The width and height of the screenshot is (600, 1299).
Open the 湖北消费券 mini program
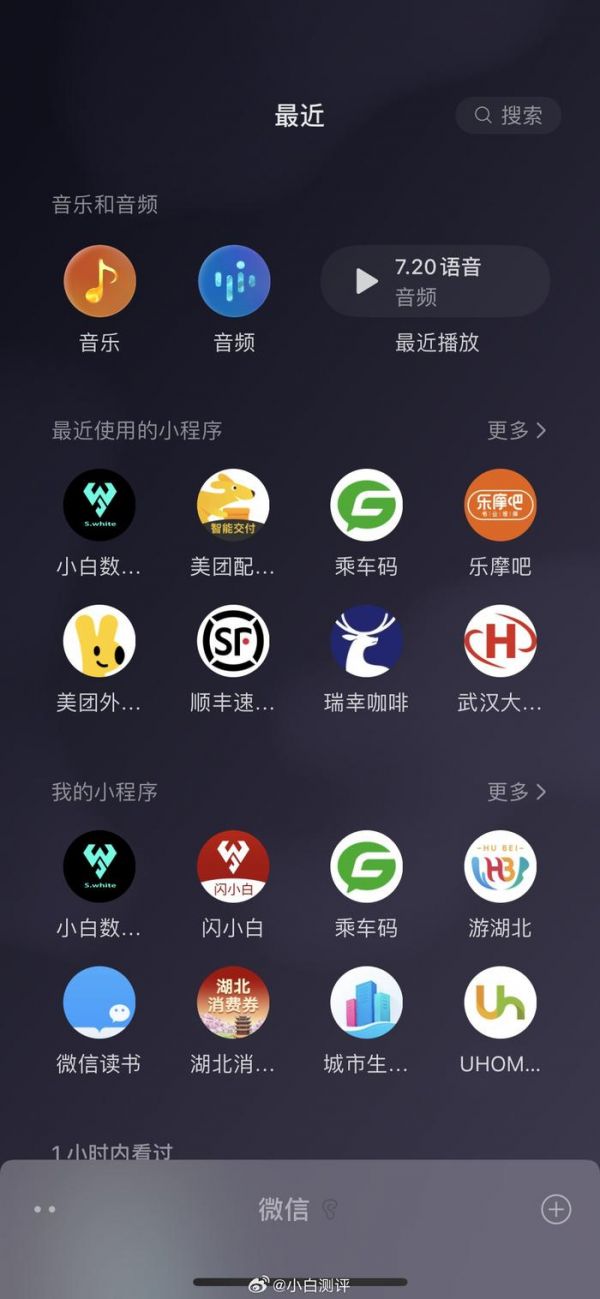[x=233, y=1002]
